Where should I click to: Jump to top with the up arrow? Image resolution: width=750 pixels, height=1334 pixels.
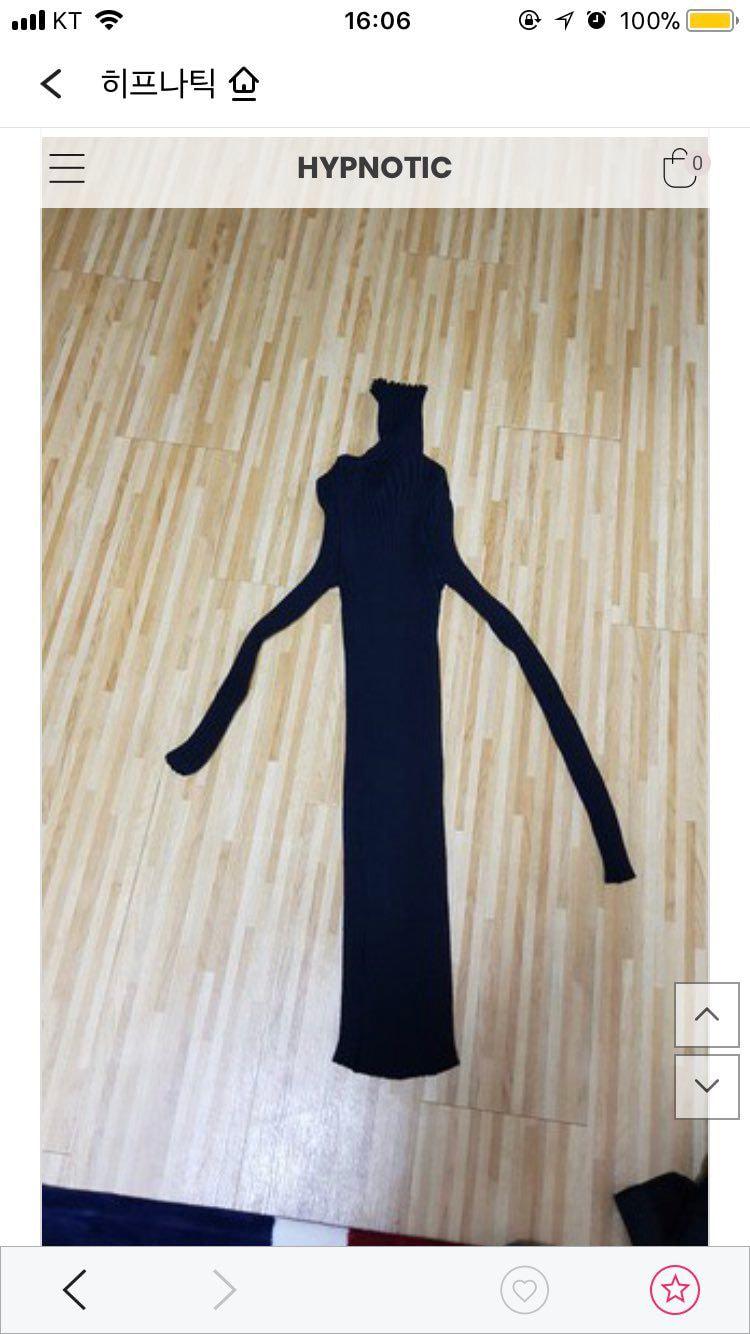point(707,1015)
